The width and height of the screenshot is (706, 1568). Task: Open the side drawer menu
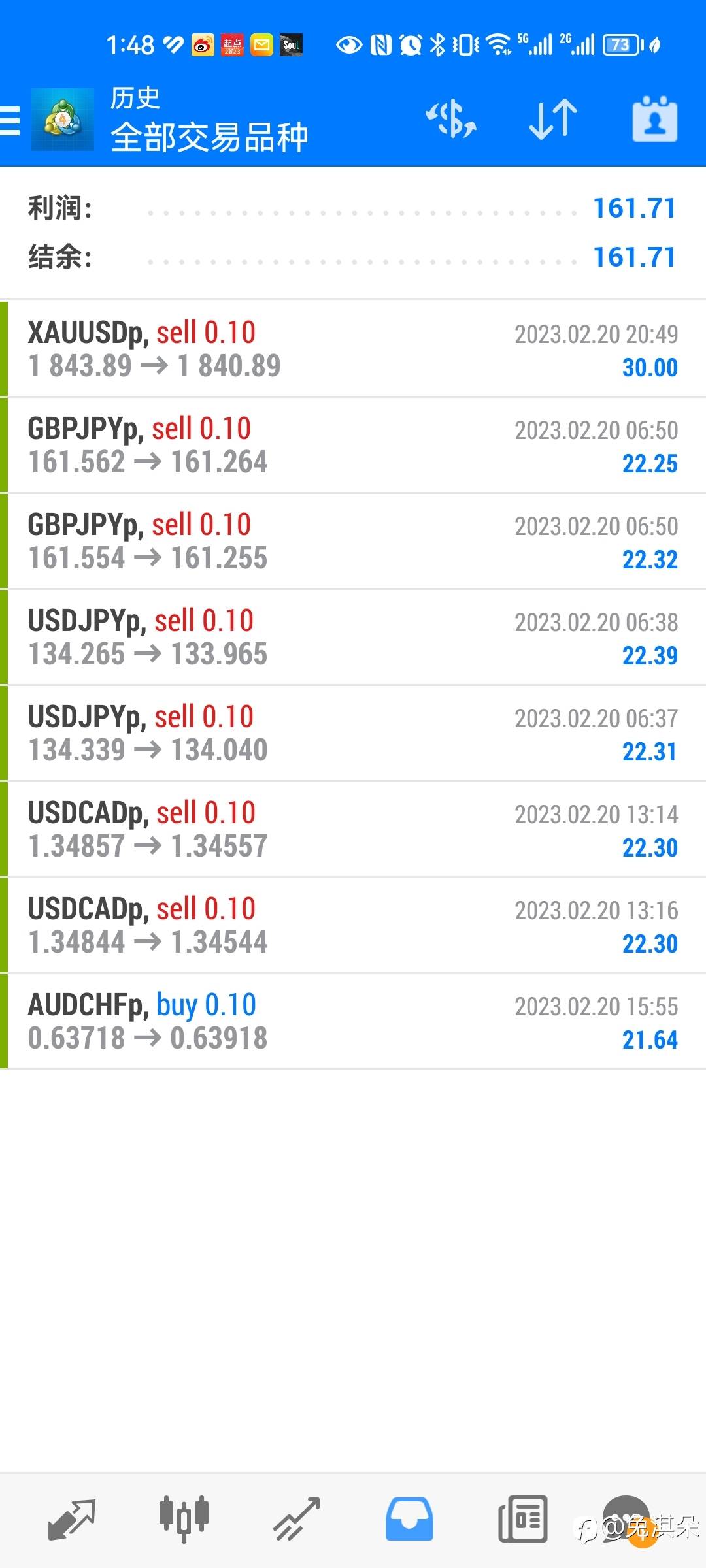12,121
